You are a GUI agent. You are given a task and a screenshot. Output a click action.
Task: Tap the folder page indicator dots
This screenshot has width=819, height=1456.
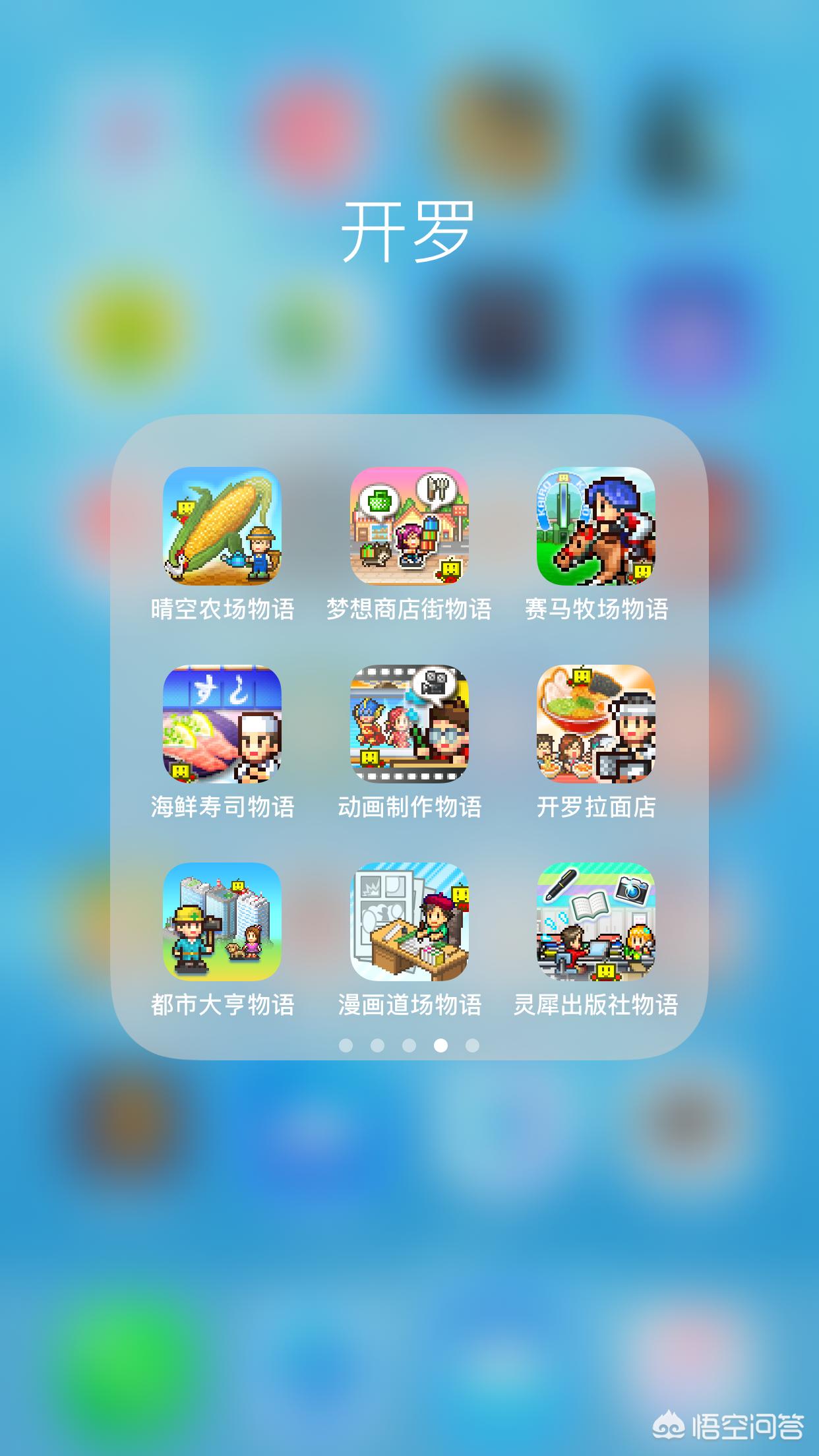point(409,1045)
